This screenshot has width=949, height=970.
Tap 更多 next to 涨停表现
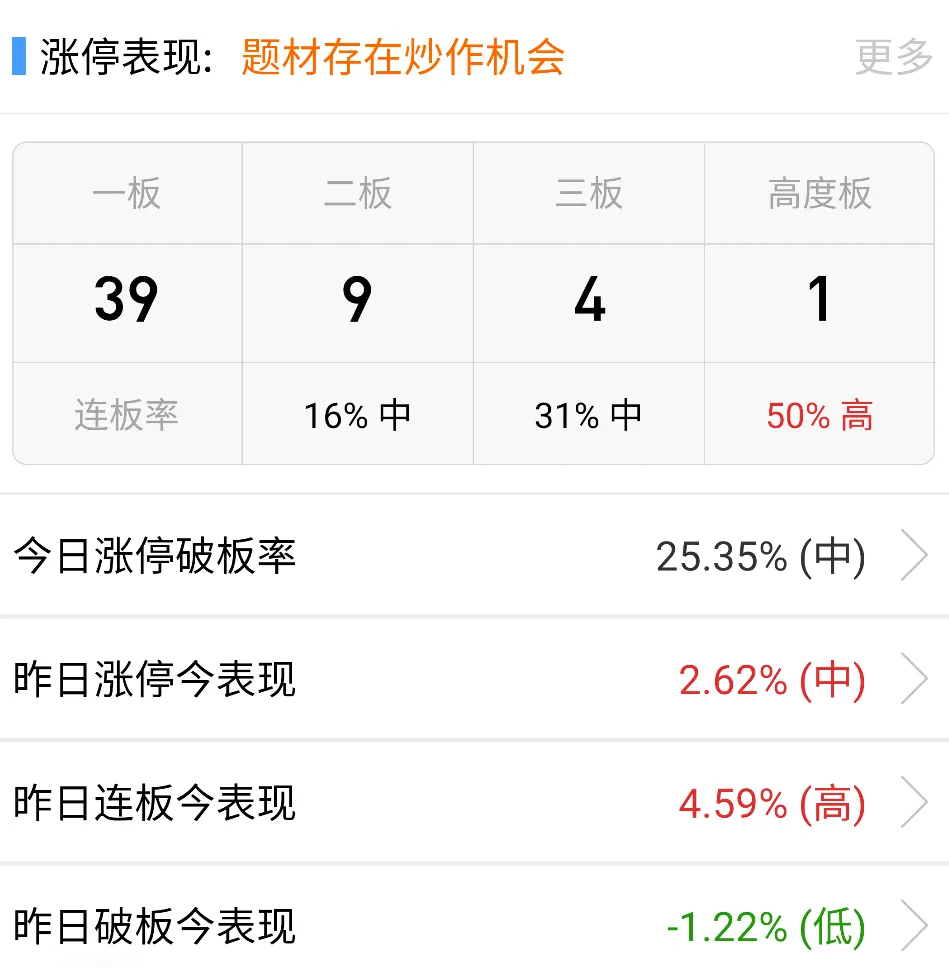click(x=893, y=57)
